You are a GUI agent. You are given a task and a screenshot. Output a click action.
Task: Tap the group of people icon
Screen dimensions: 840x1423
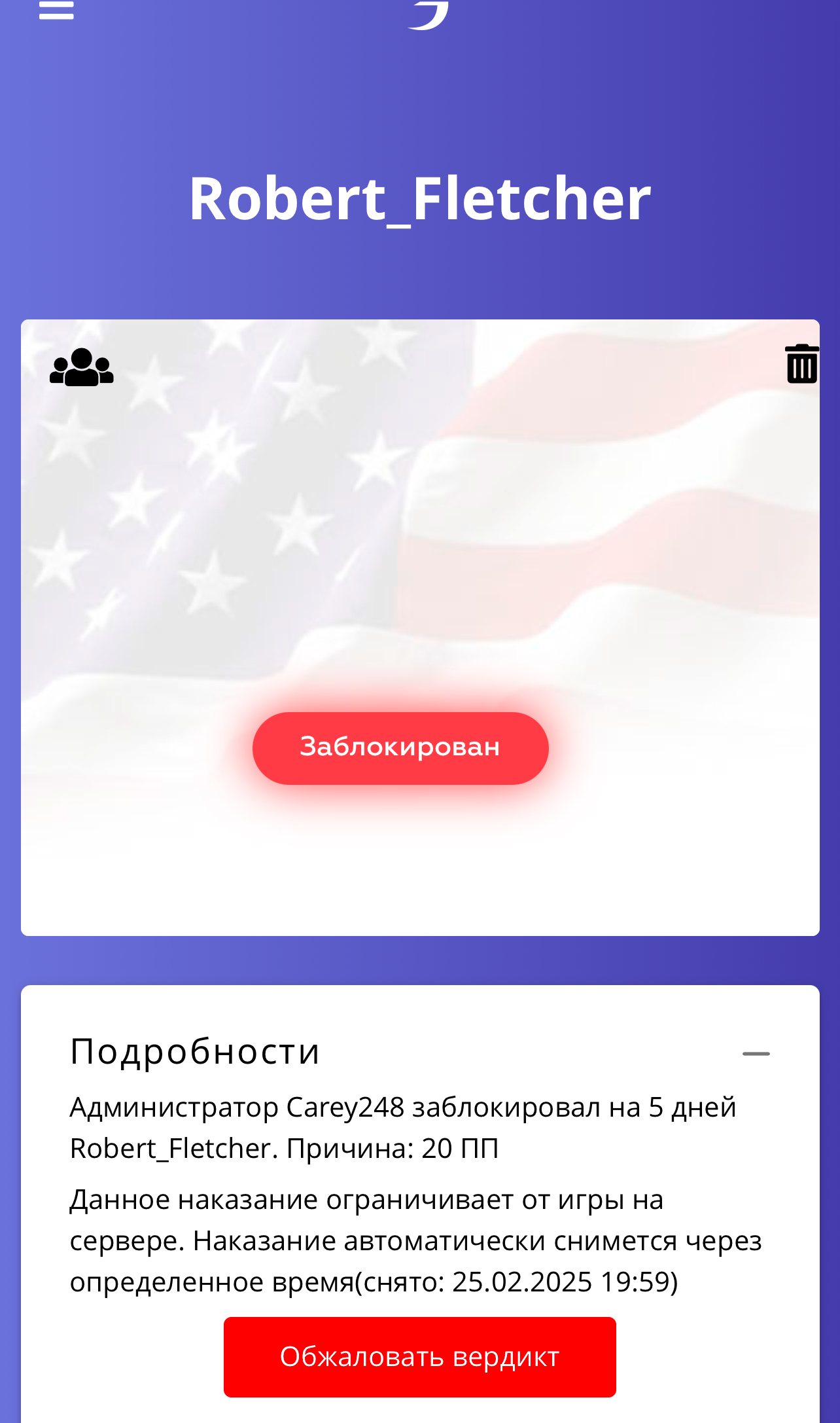(82, 367)
